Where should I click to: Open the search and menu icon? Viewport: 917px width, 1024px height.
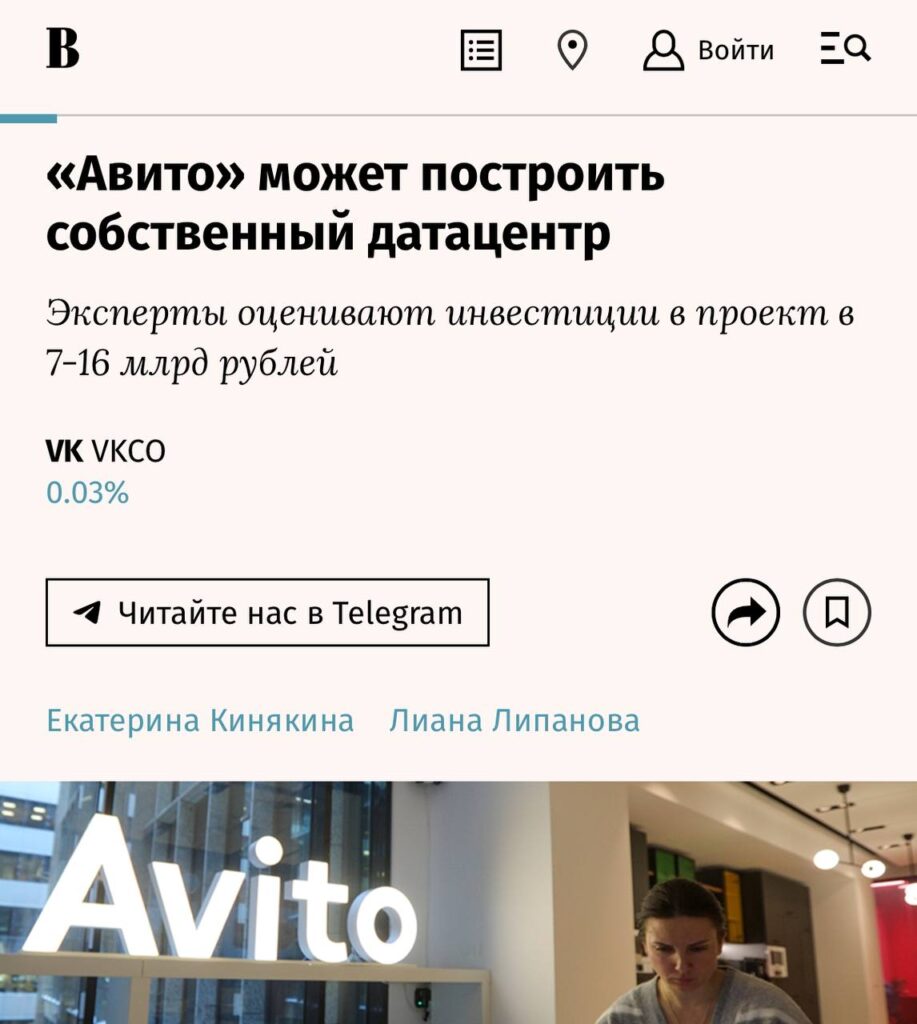point(845,50)
